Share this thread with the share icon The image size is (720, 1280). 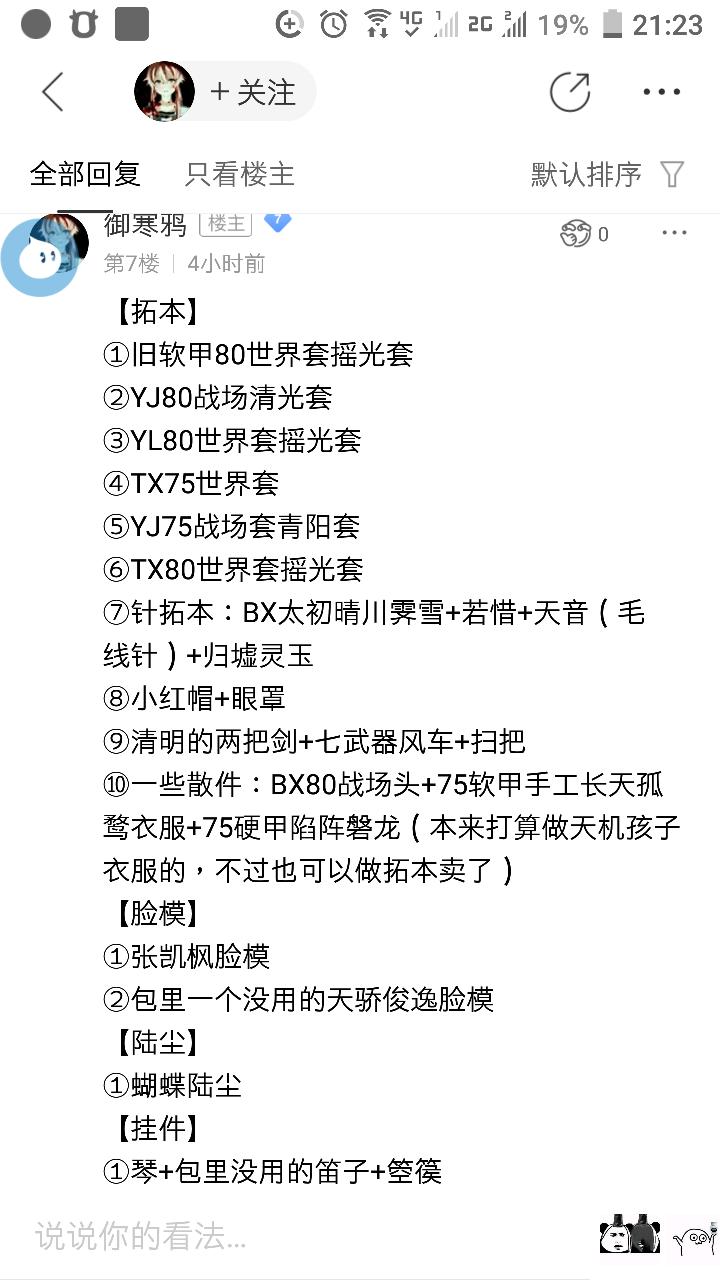[x=570, y=92]
